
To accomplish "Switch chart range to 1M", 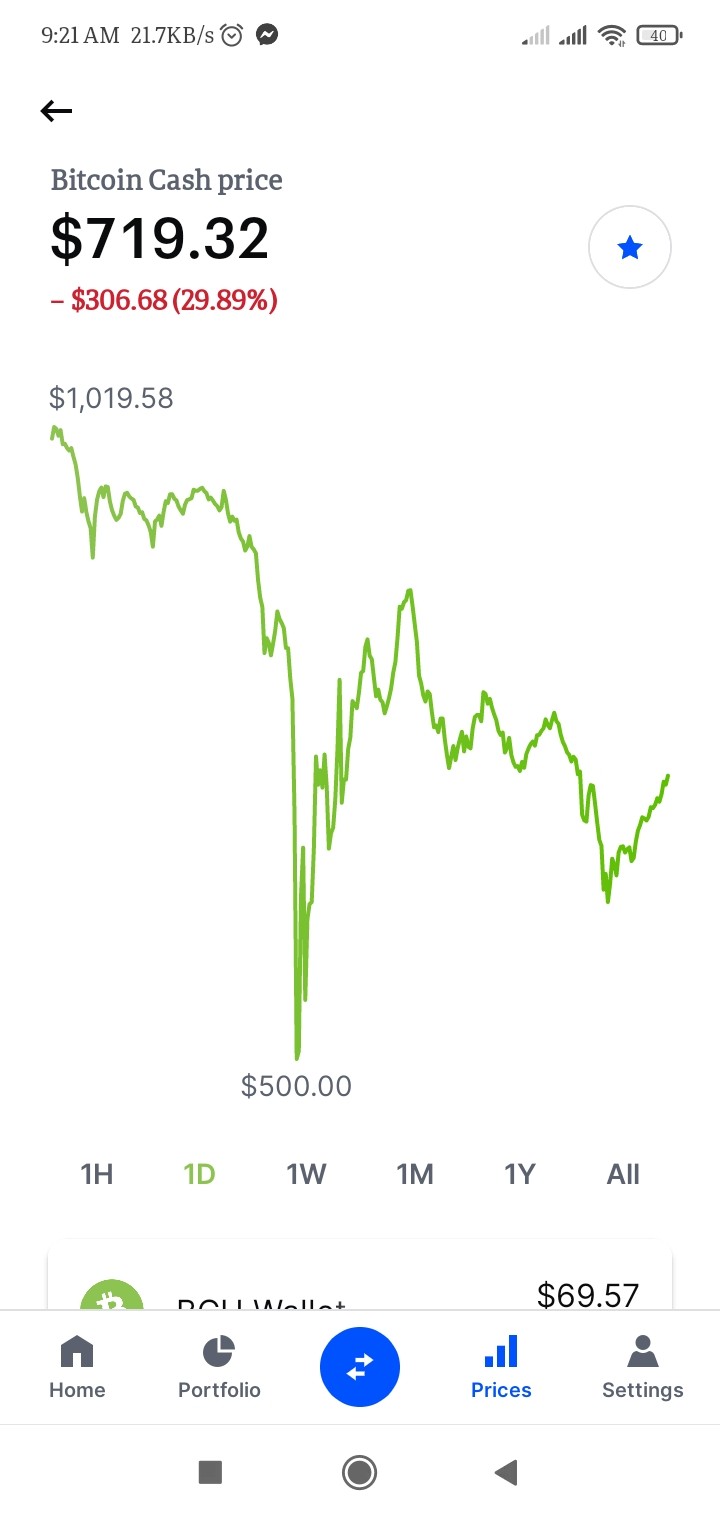I will [415, 1174].
